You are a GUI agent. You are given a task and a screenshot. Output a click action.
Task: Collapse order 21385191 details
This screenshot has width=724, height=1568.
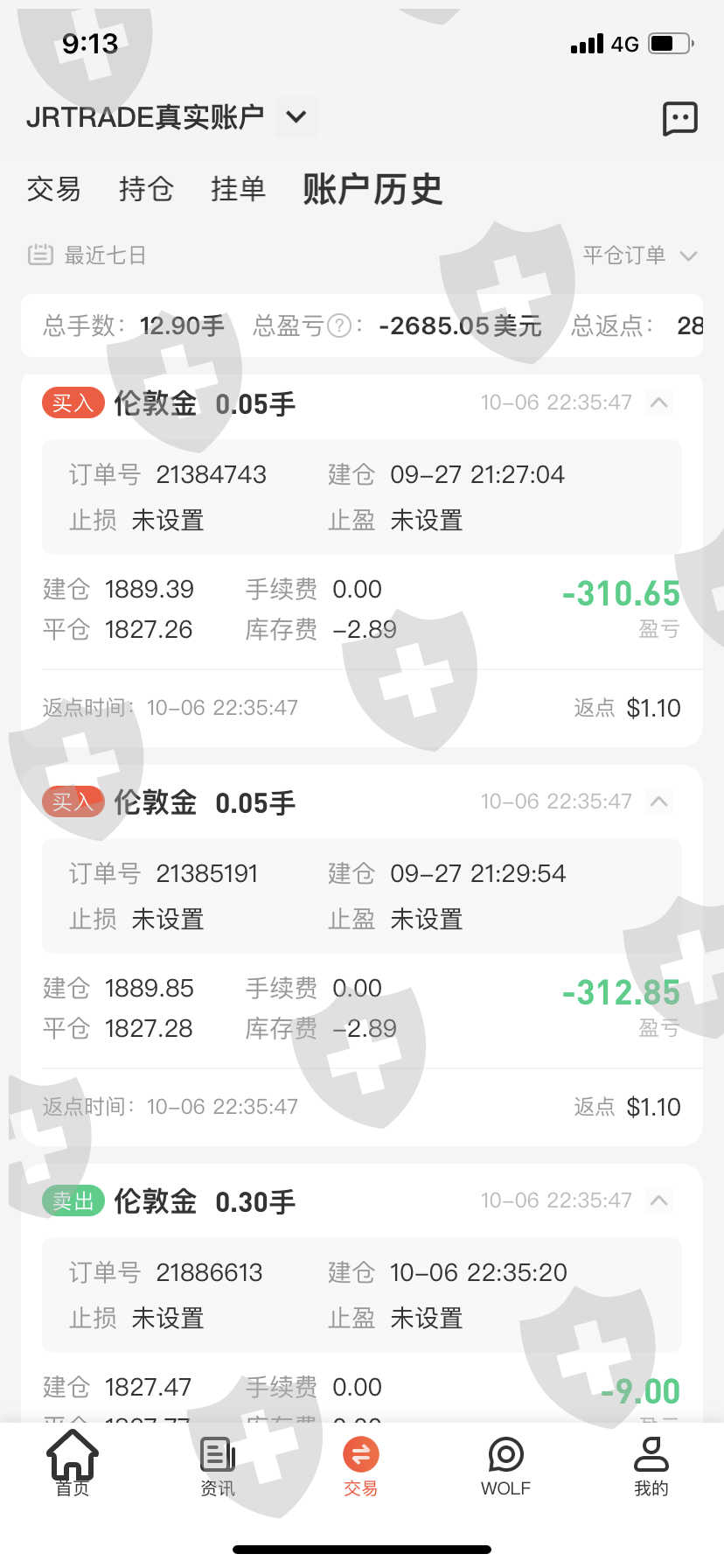tap(659, 801)
